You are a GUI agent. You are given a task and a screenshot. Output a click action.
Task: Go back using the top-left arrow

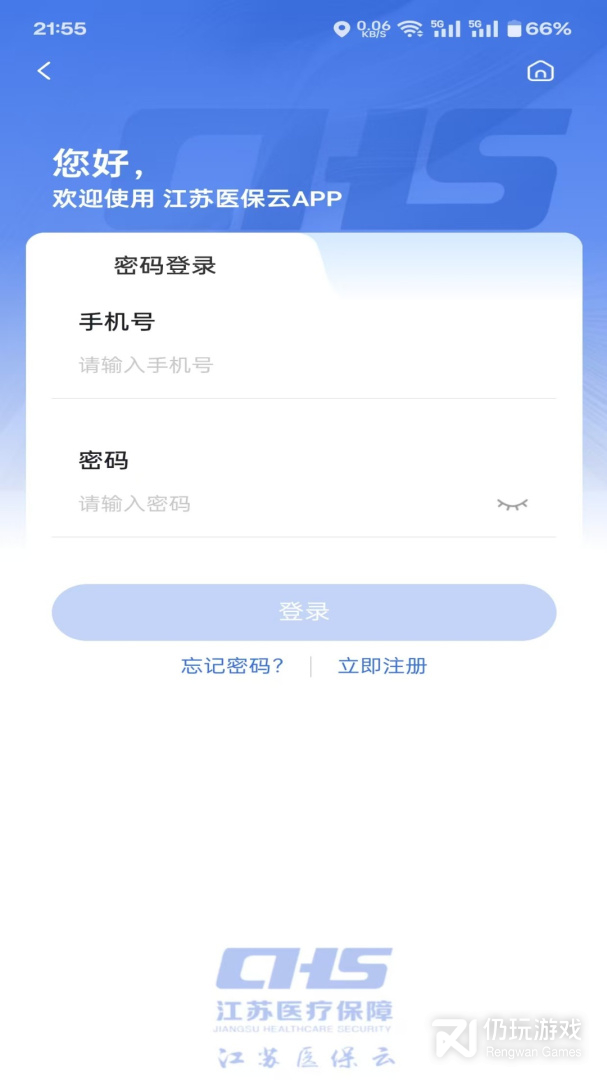click(44, 71)
